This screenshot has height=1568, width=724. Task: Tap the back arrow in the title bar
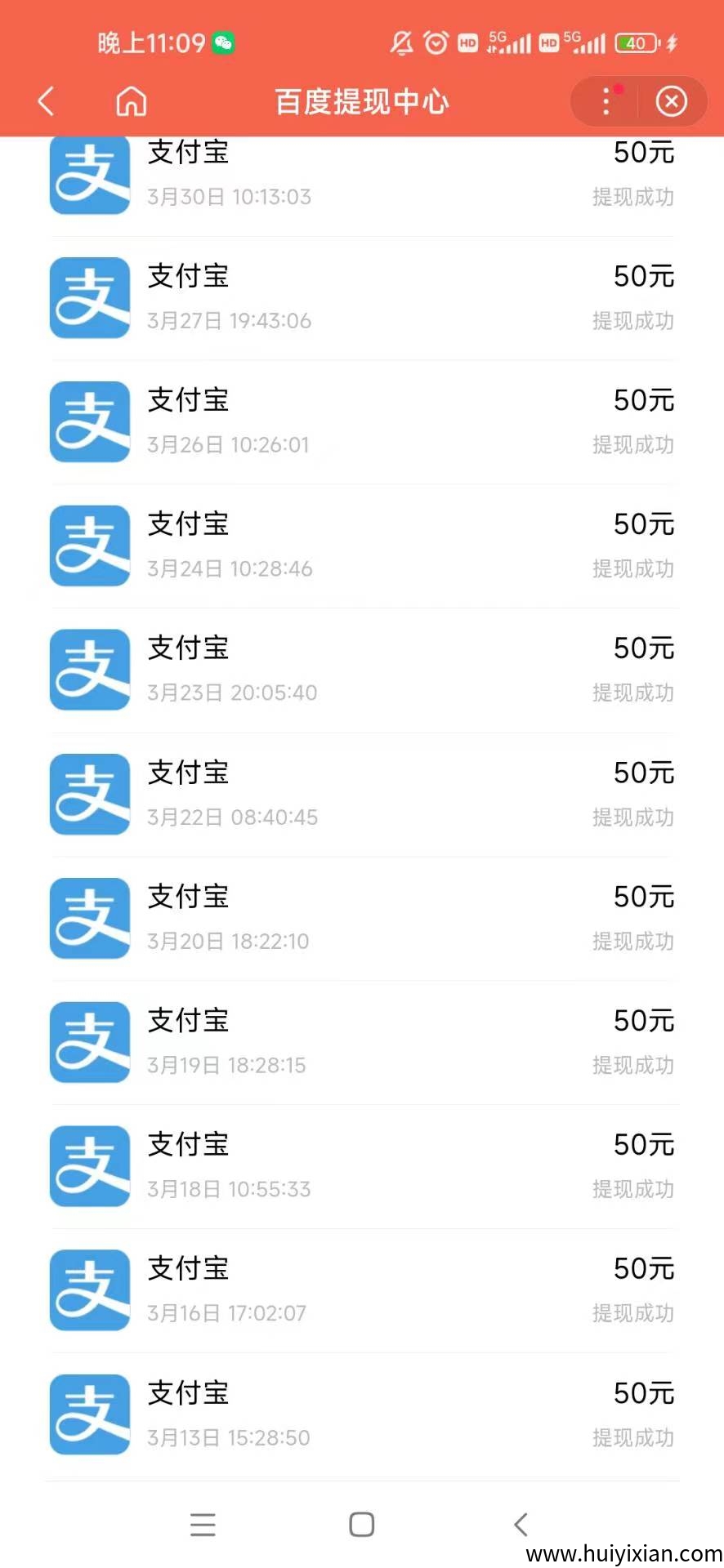(47, 101)
